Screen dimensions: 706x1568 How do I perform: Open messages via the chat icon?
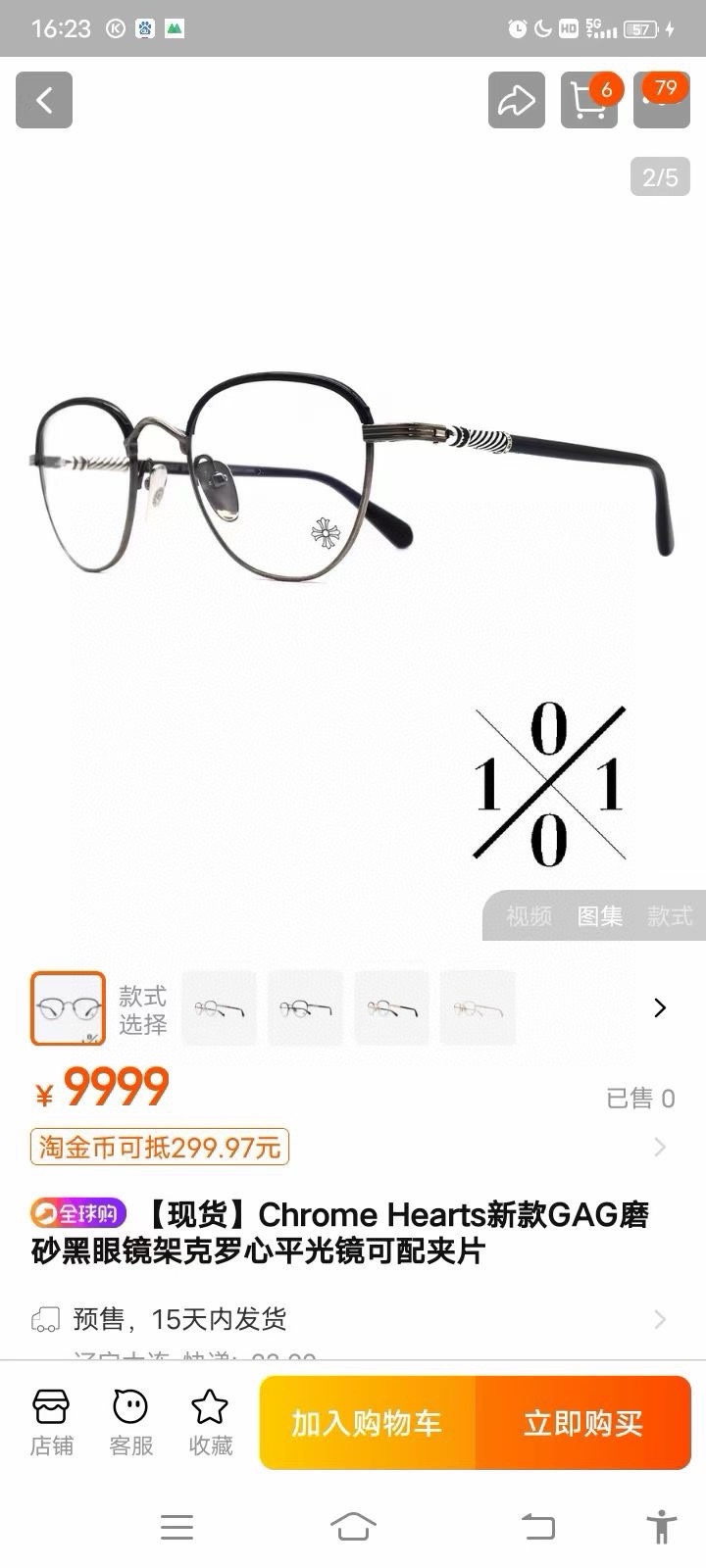click(661, 101)
